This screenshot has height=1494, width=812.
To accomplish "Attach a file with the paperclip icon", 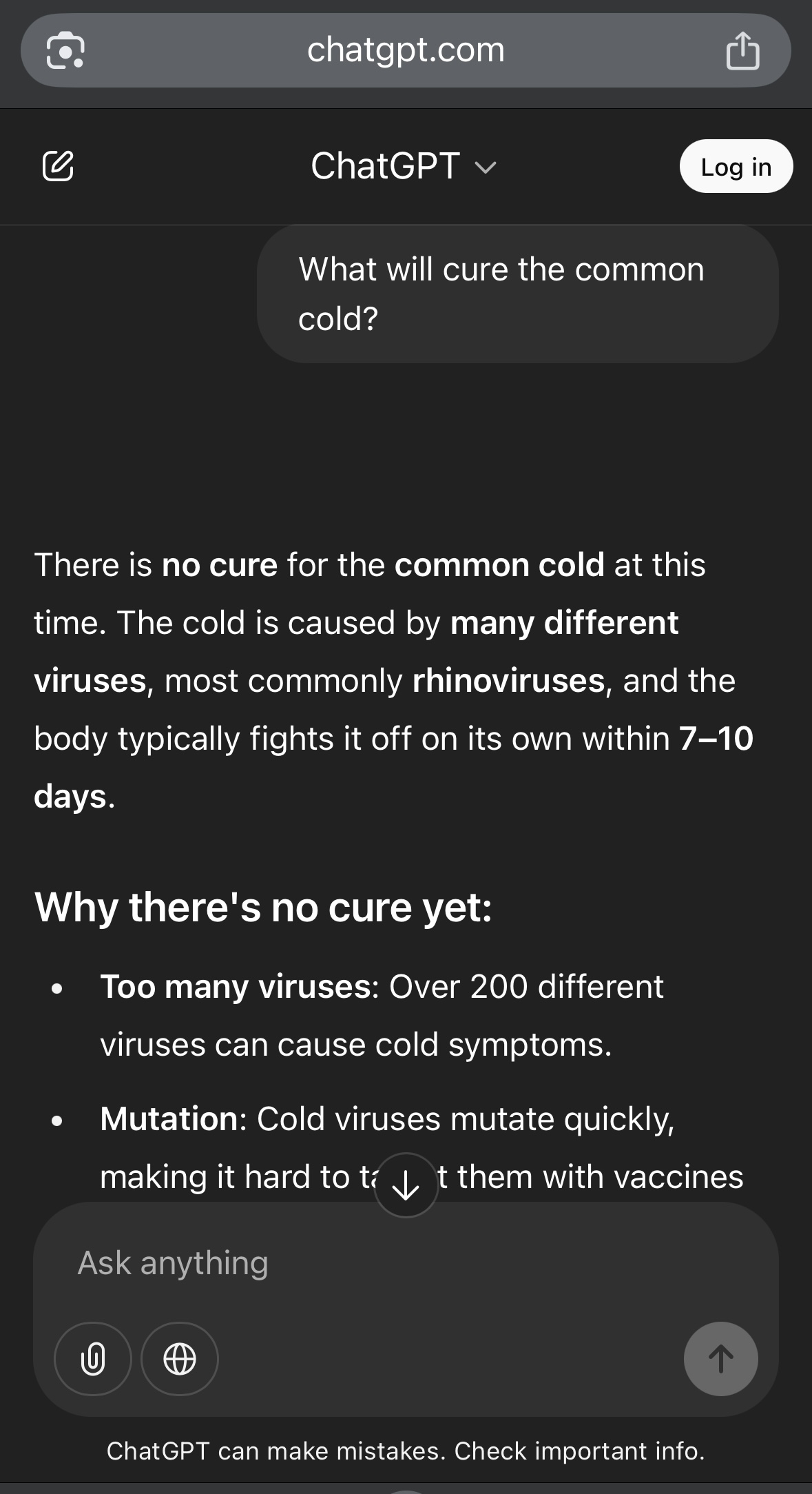I will click(93, 1359).
